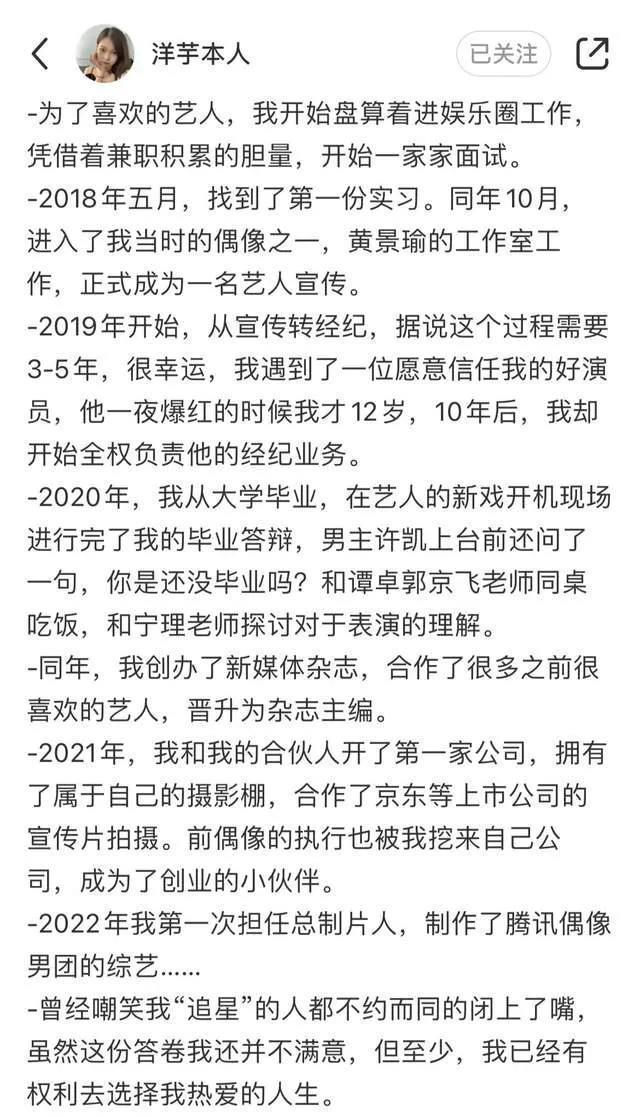Image resolution: width=640 pixels, height=1117 pixels.
Task: Tap the 已关注 following button
Action: coord(503,53)
